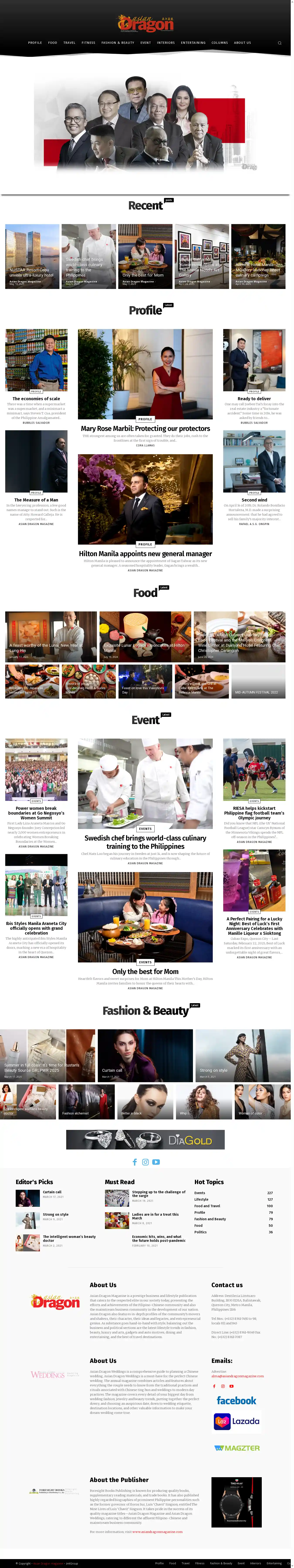Open the search icon in header

[279, 43]
